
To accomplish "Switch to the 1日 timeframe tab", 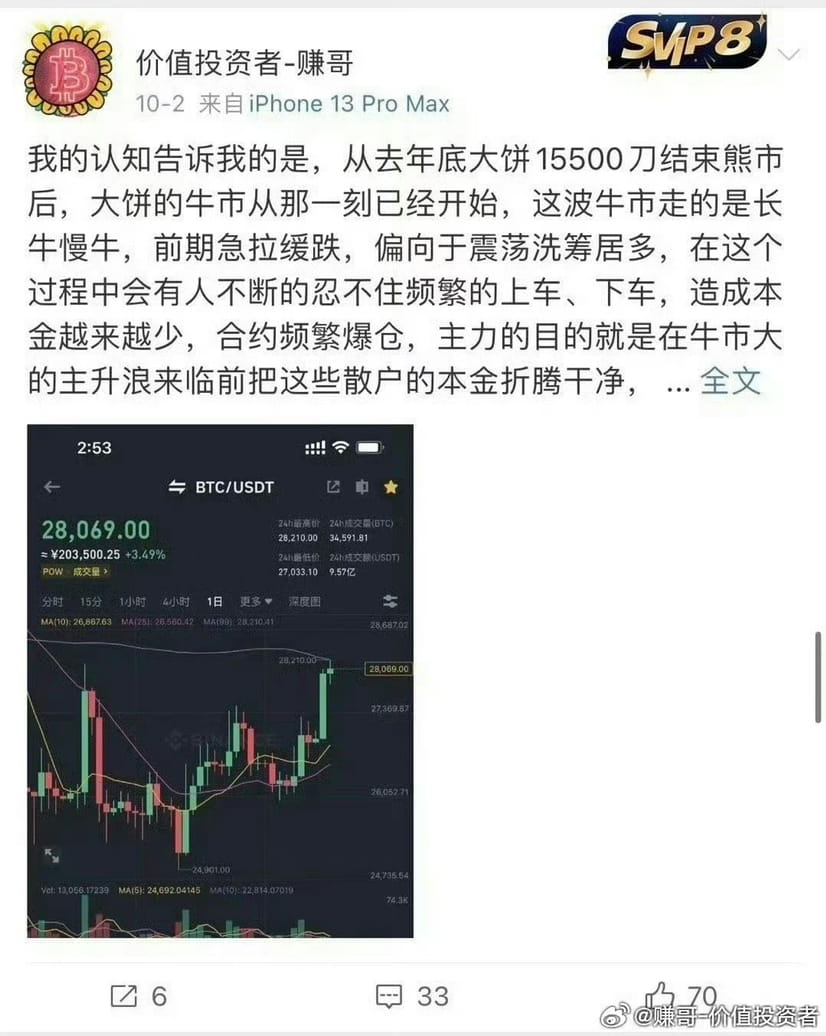I will click(213, 600).
